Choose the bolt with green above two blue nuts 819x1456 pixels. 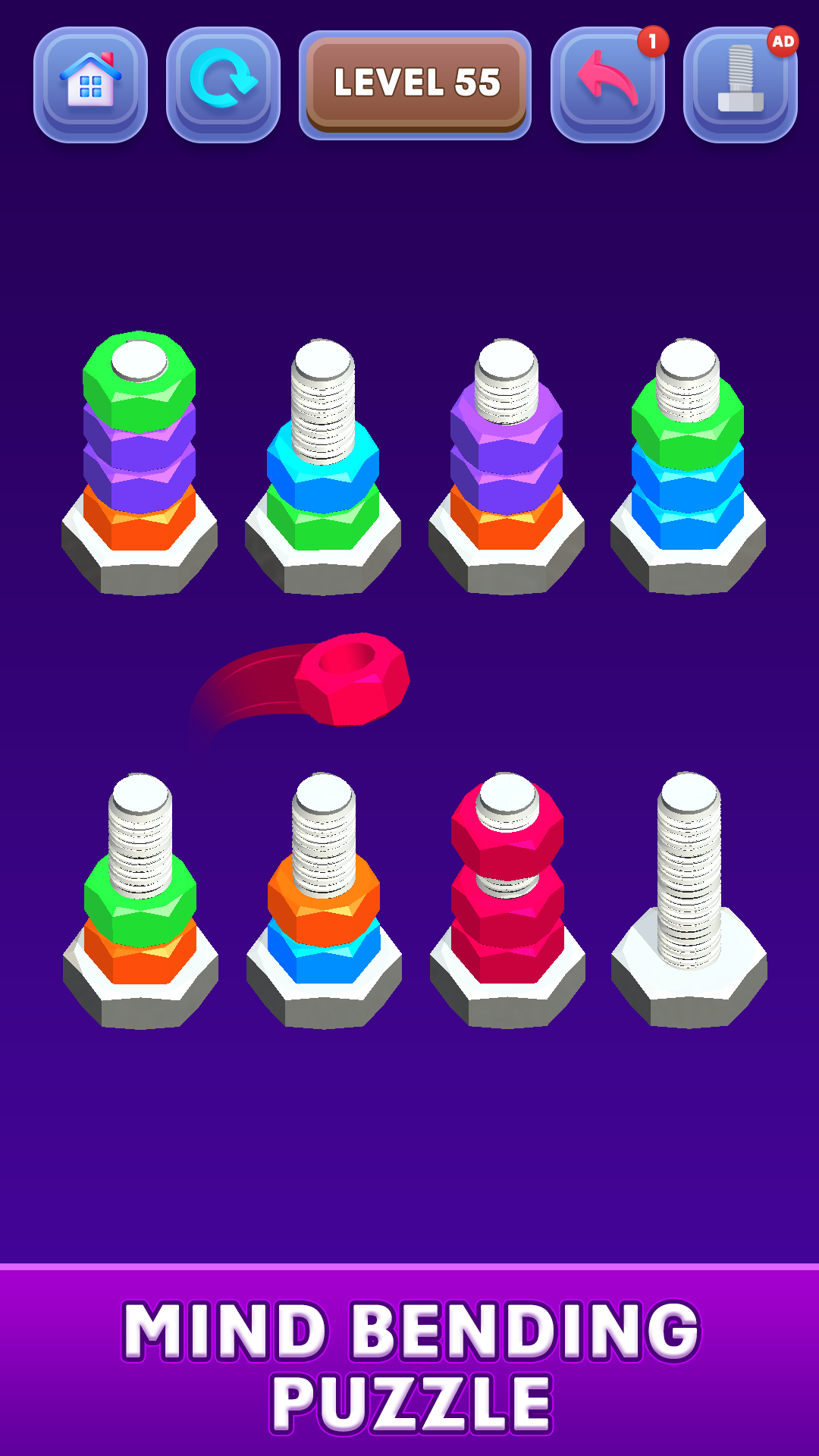(x=688, y=470)
